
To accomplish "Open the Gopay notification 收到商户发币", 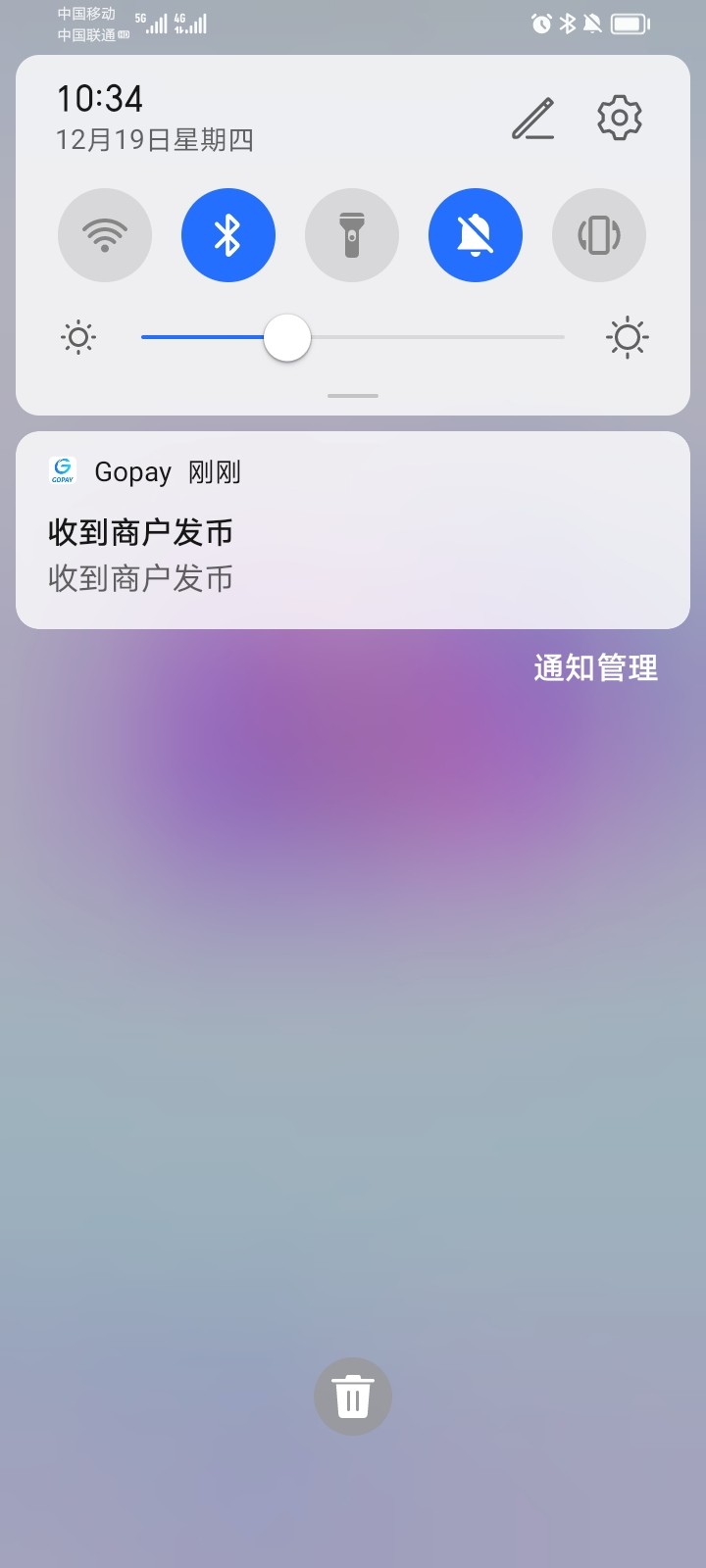I will click(353, 530).
